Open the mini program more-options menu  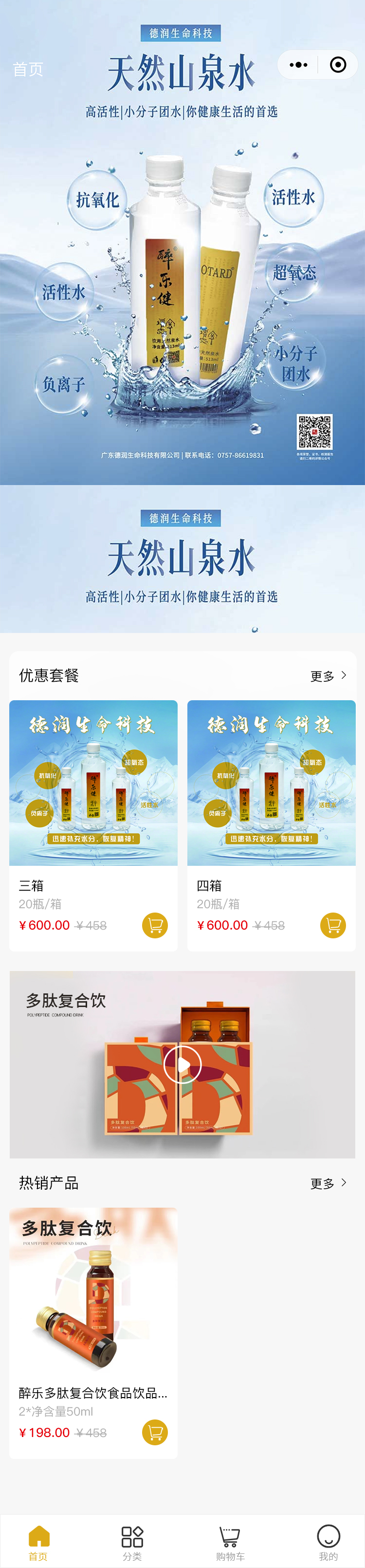click(x=298, y=64)
